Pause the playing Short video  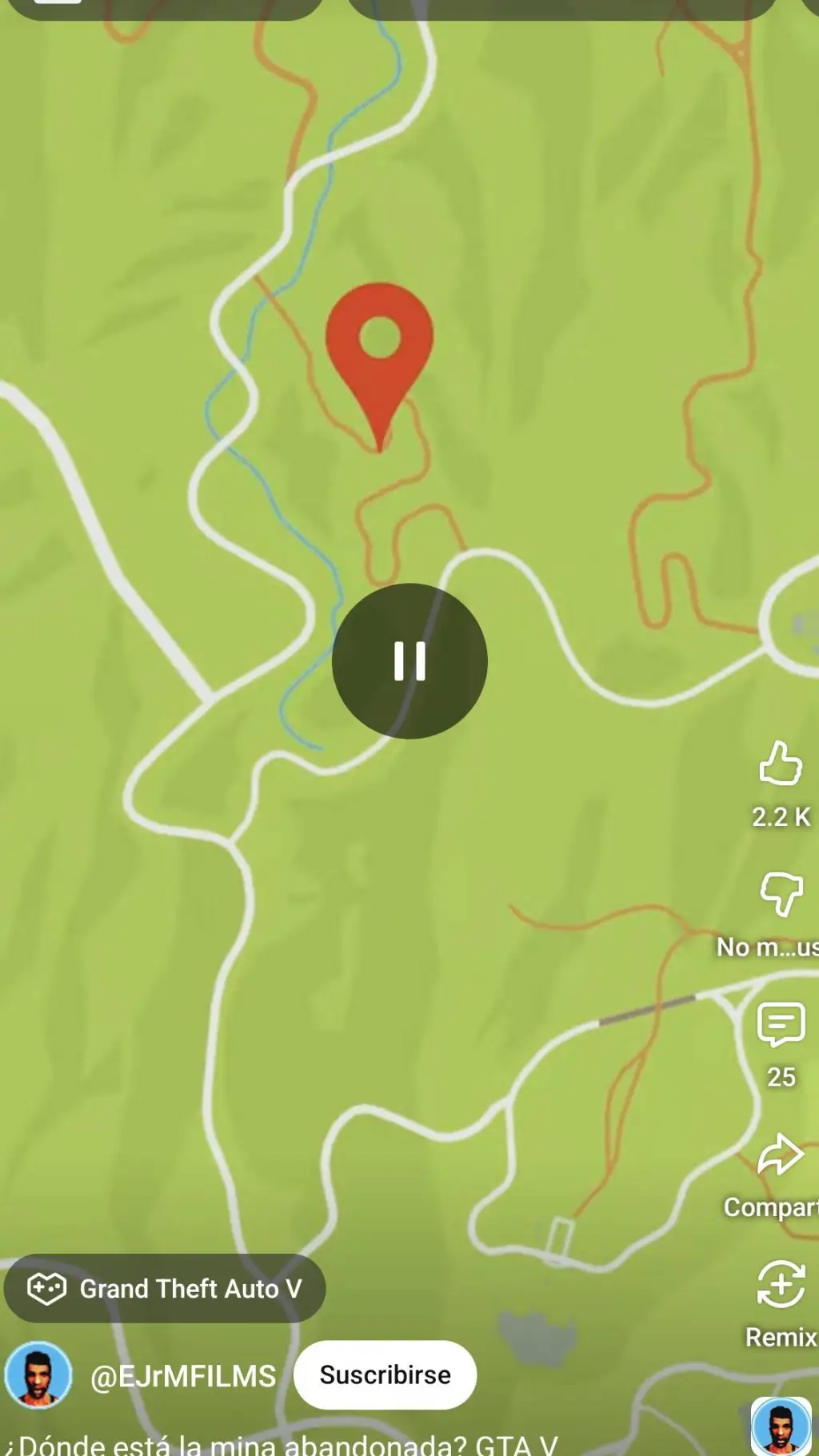409,660
